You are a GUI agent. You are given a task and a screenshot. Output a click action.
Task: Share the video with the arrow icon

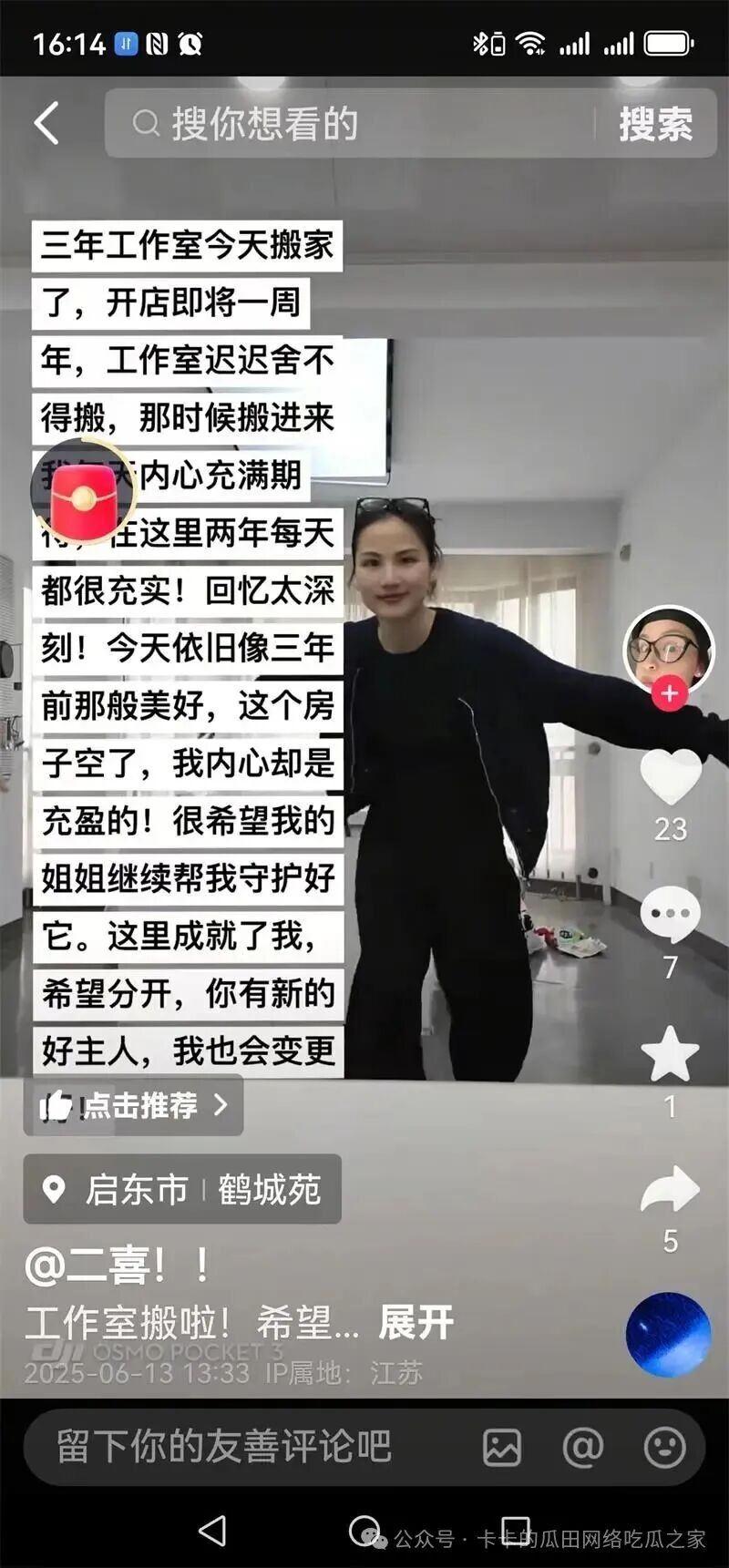(670, 1191)
